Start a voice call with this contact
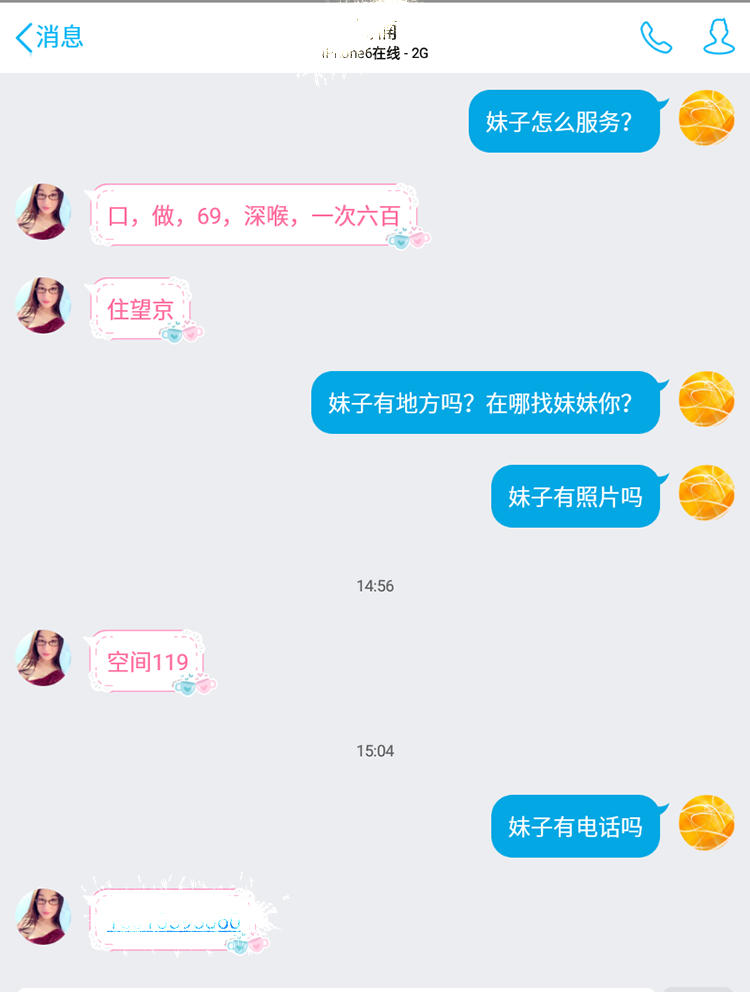The height and width of the screenshot is (992, 750). [x=656, y=38]
